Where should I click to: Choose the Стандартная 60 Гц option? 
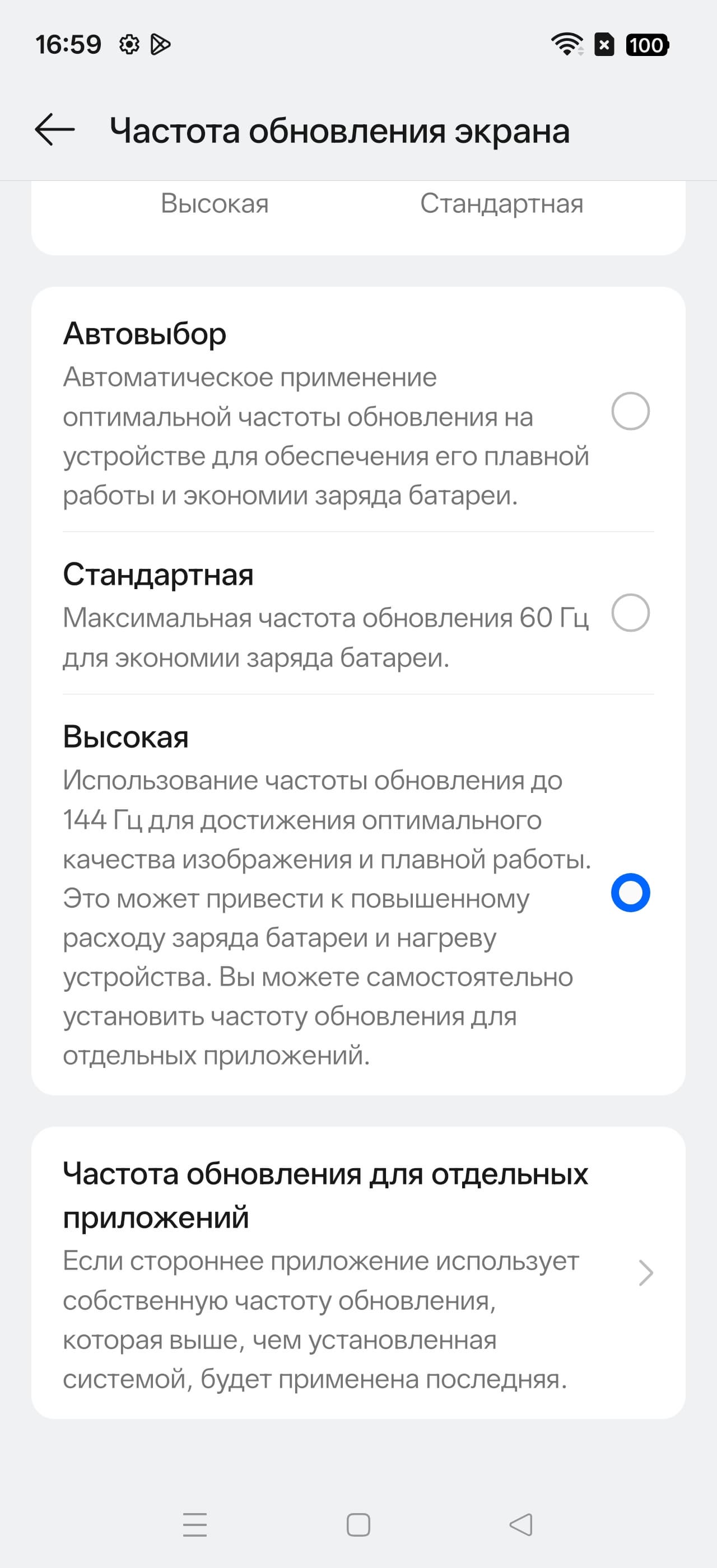(630, 612)
